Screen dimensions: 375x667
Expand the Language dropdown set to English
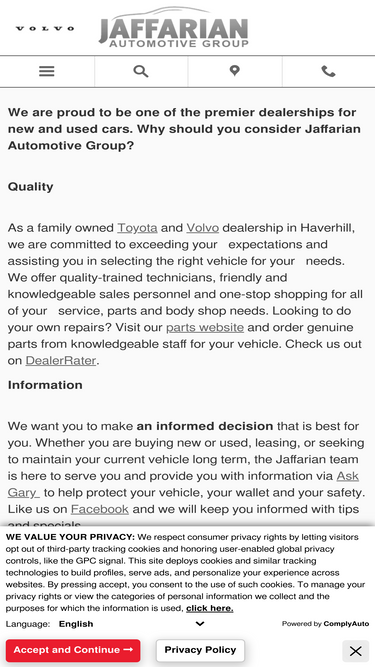(x=132, y=624)
